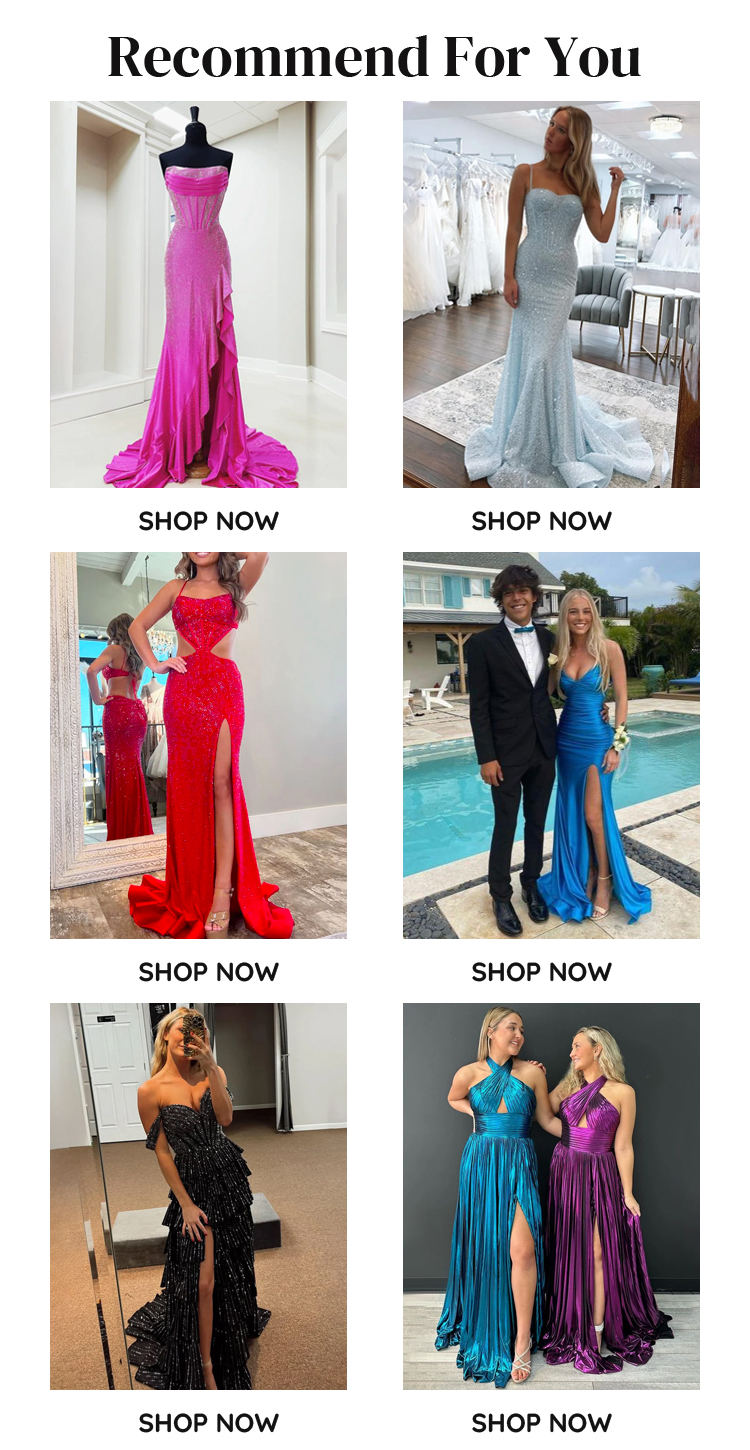750x1450 pixels.
Task: View the black tiered ruffle dress
Action: 198,1196
